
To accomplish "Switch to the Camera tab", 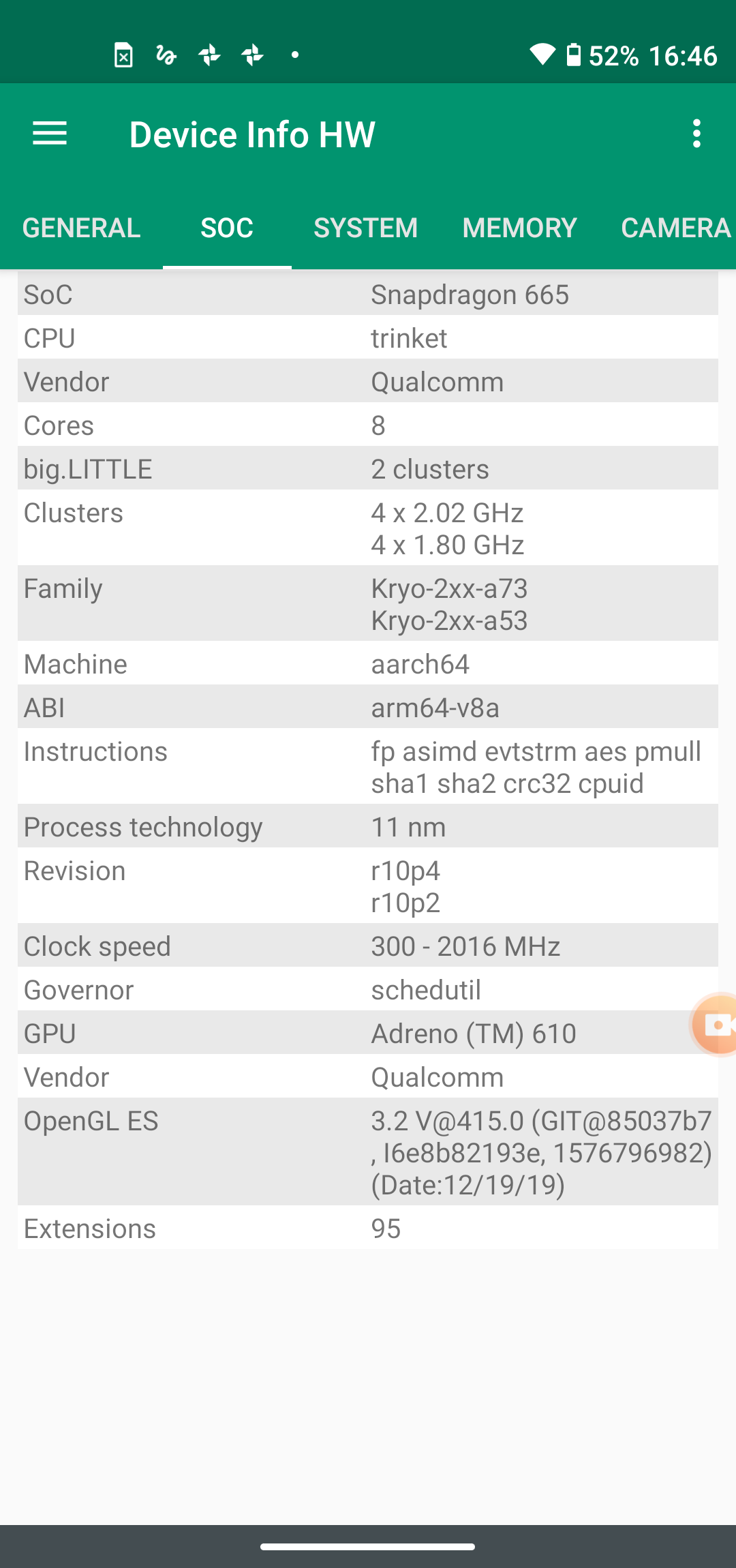I will (675, 228).
